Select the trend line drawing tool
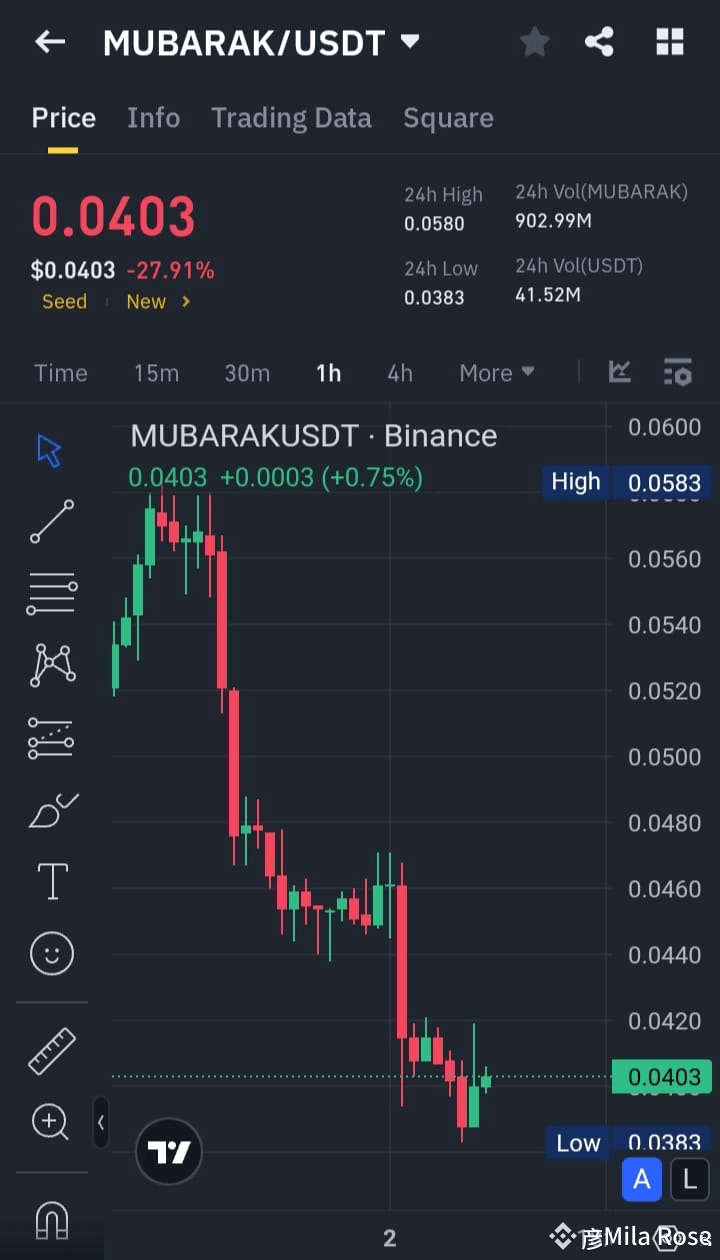This screenshot has width=720, height=1260. [x=50, y=521]
